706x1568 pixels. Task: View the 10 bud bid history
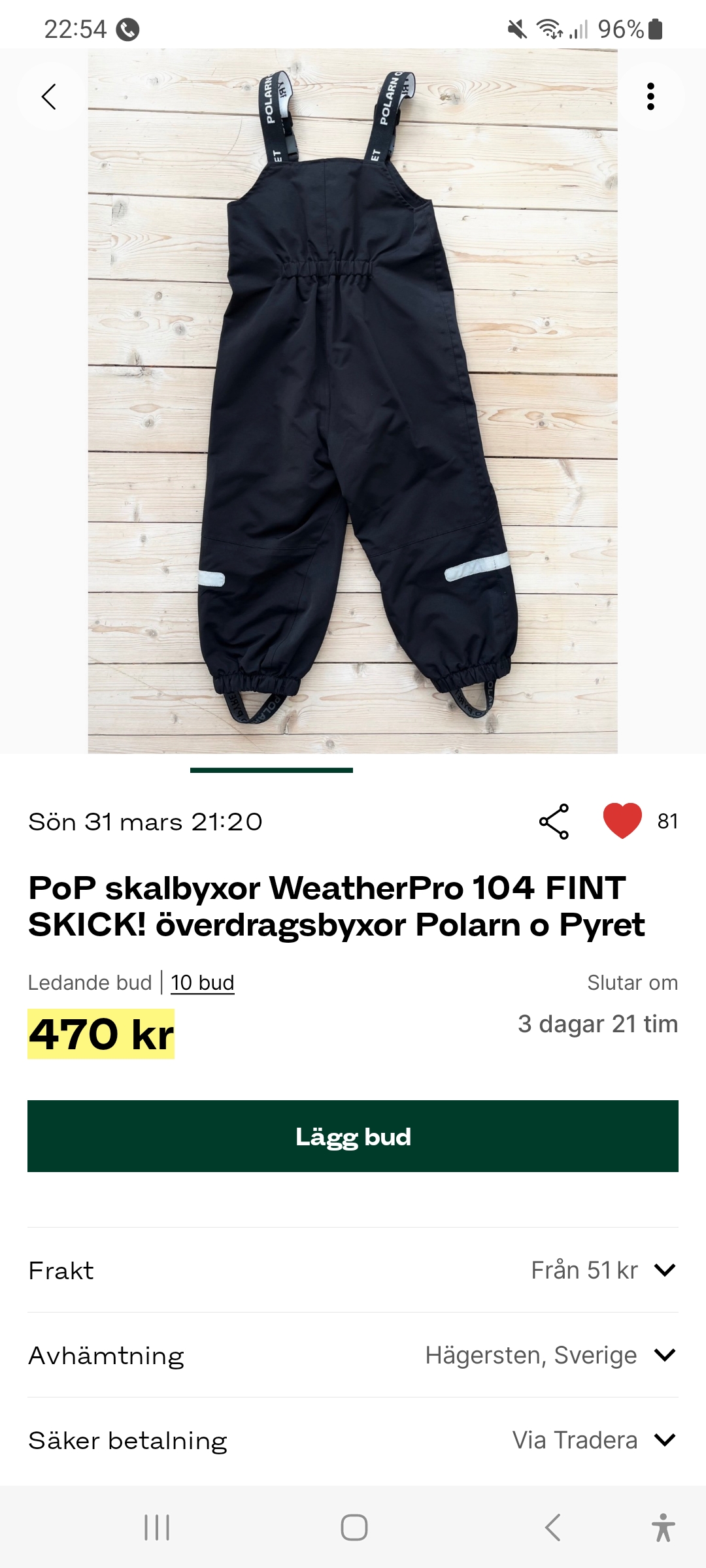tap(202, 983)
